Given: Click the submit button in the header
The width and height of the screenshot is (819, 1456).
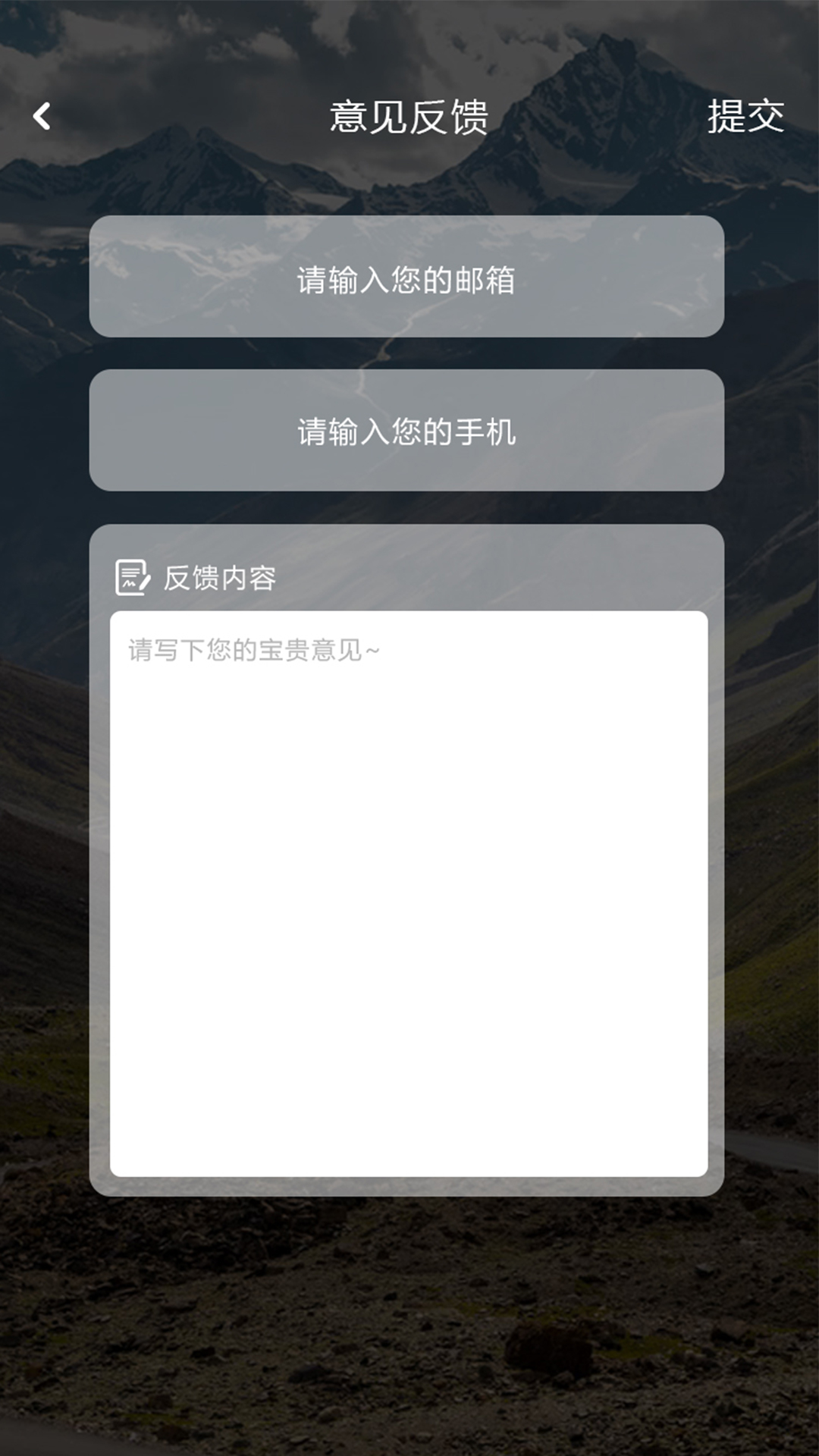Looking at the screenshot, I should pos(746,115).
